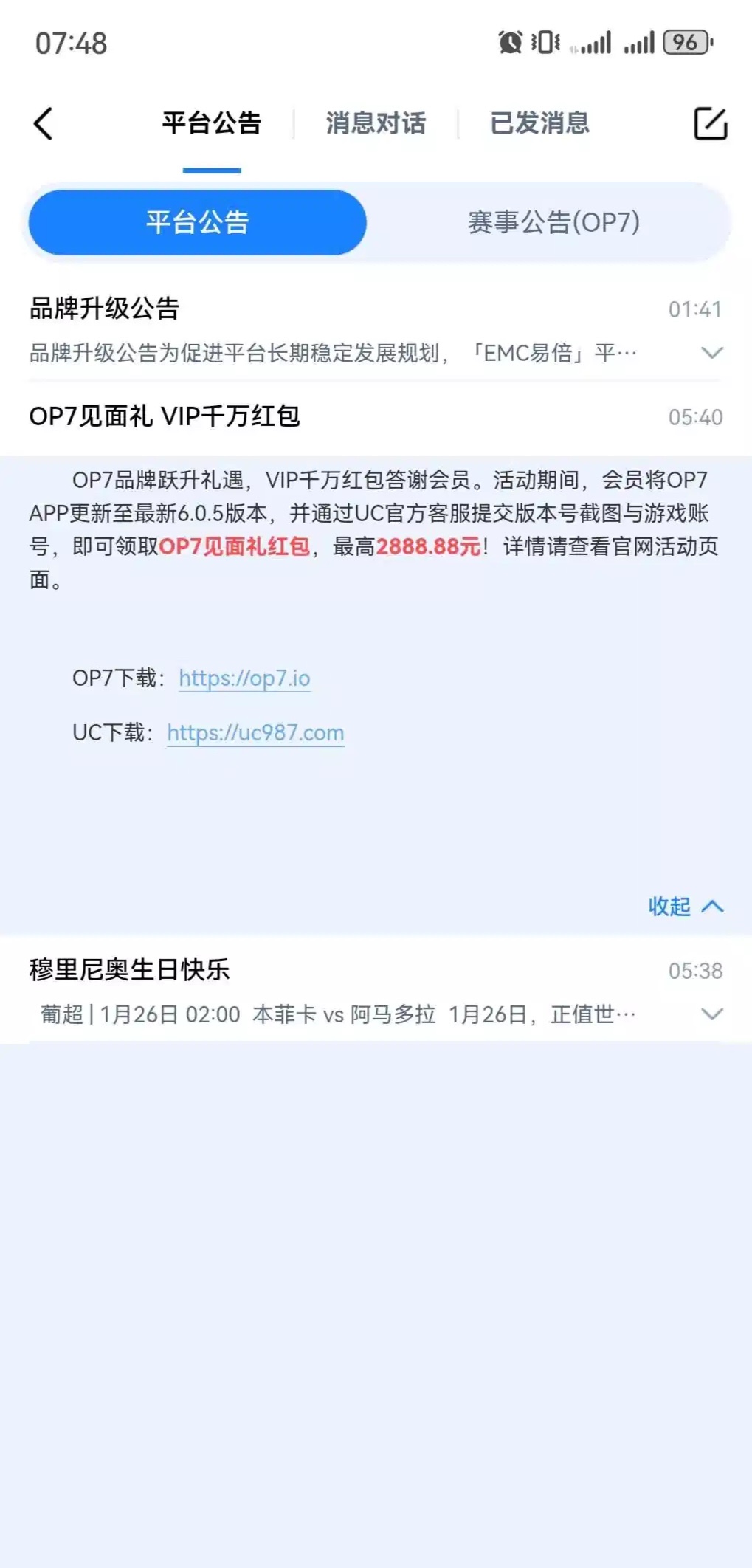Expand the 品牌升级公告 announcement
752x1568 pixels.
711,353
